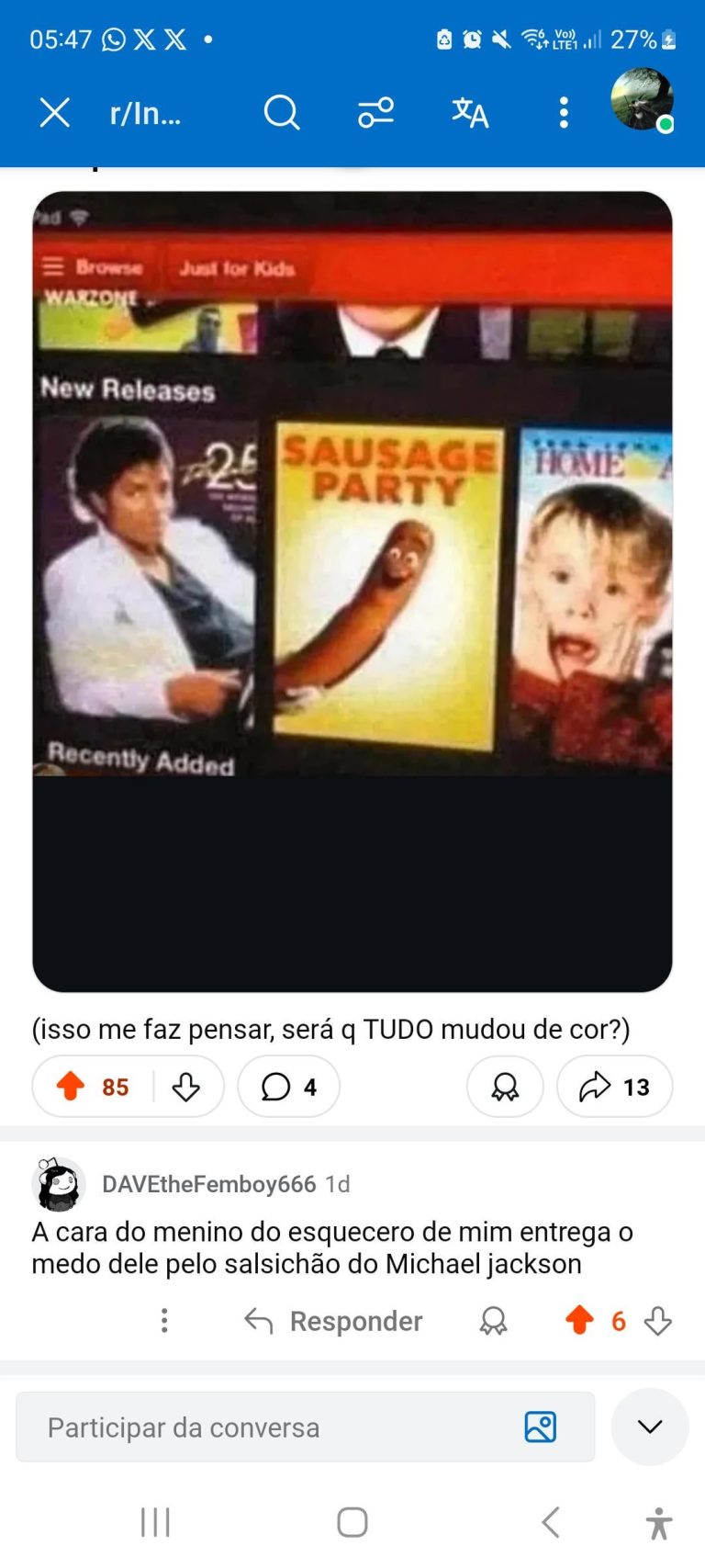Tap Responder on DAVEtheFemboy666's comment
705x1568 pixels.
tap(334, 1321)
